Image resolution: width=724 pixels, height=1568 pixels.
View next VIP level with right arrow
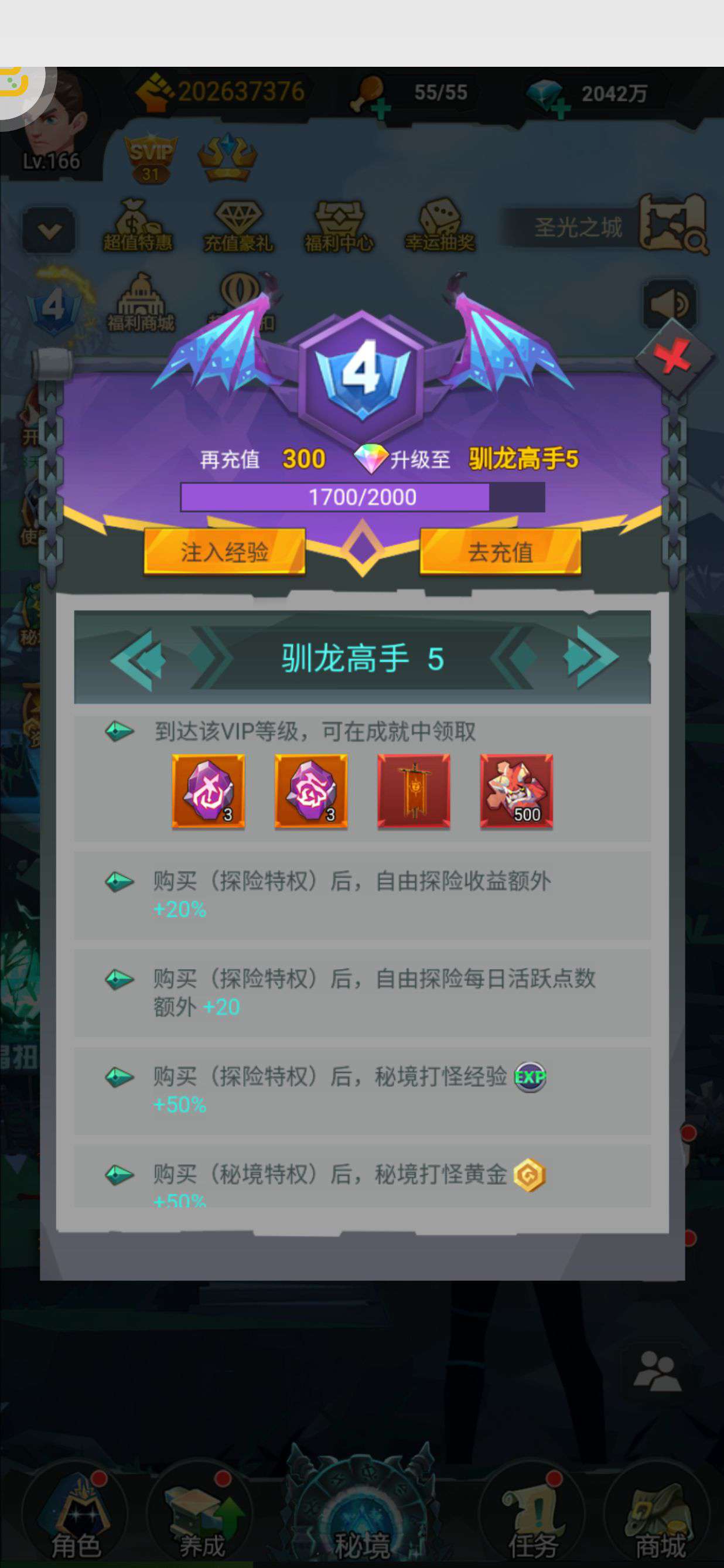tap(590, 658)
